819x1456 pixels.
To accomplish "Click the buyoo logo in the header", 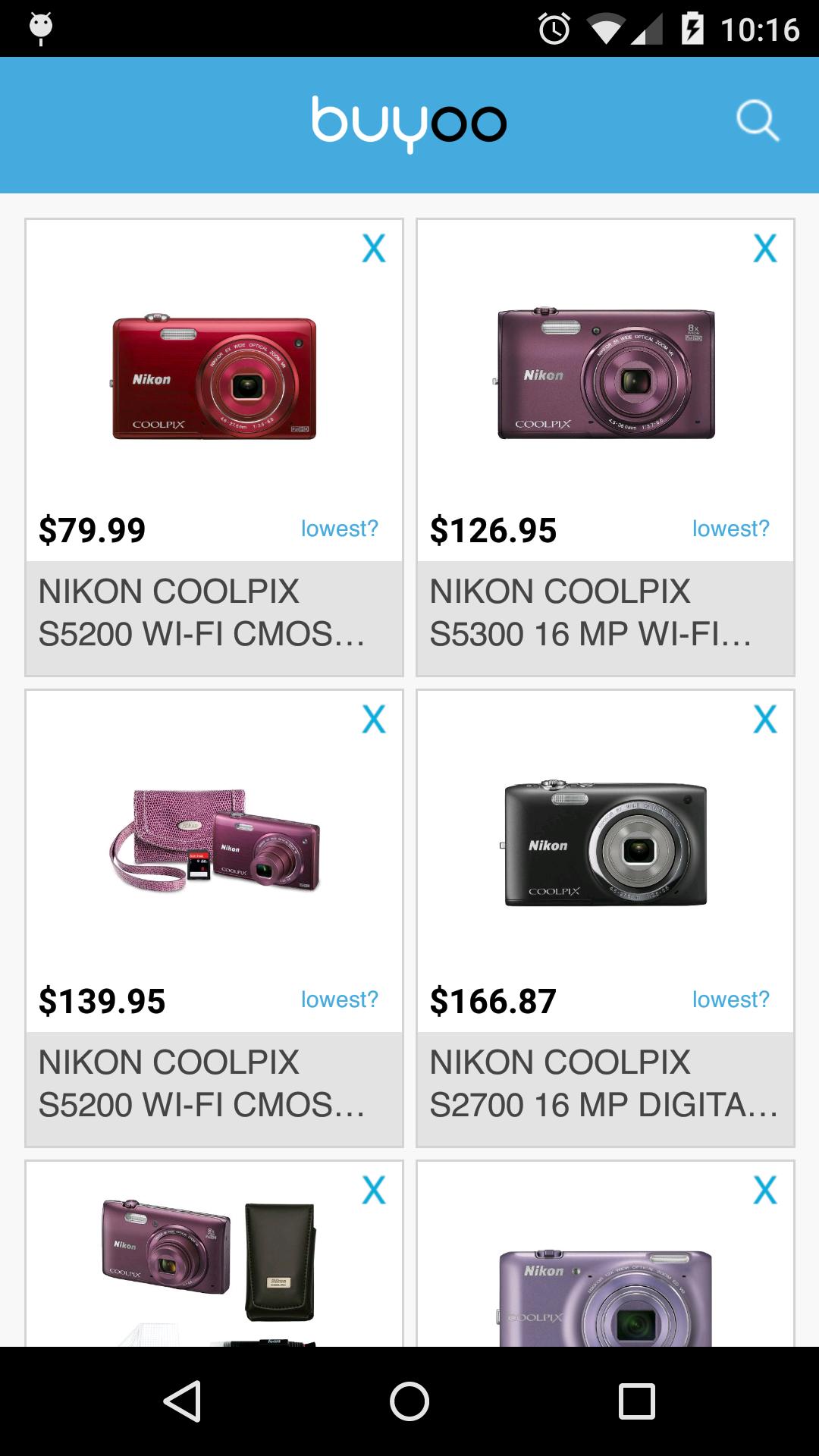I will [409, 123].
